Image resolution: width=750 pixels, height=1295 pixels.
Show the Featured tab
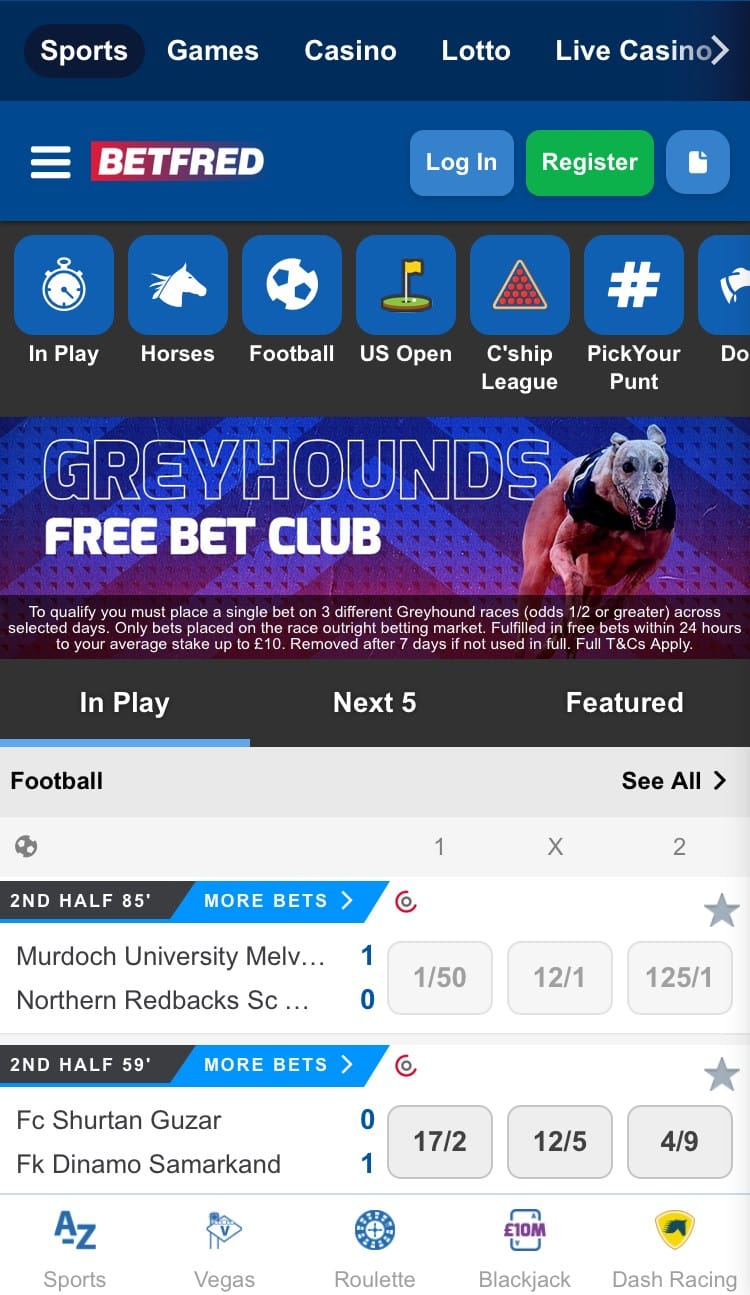pyautogui.click(x=624, y=703)
